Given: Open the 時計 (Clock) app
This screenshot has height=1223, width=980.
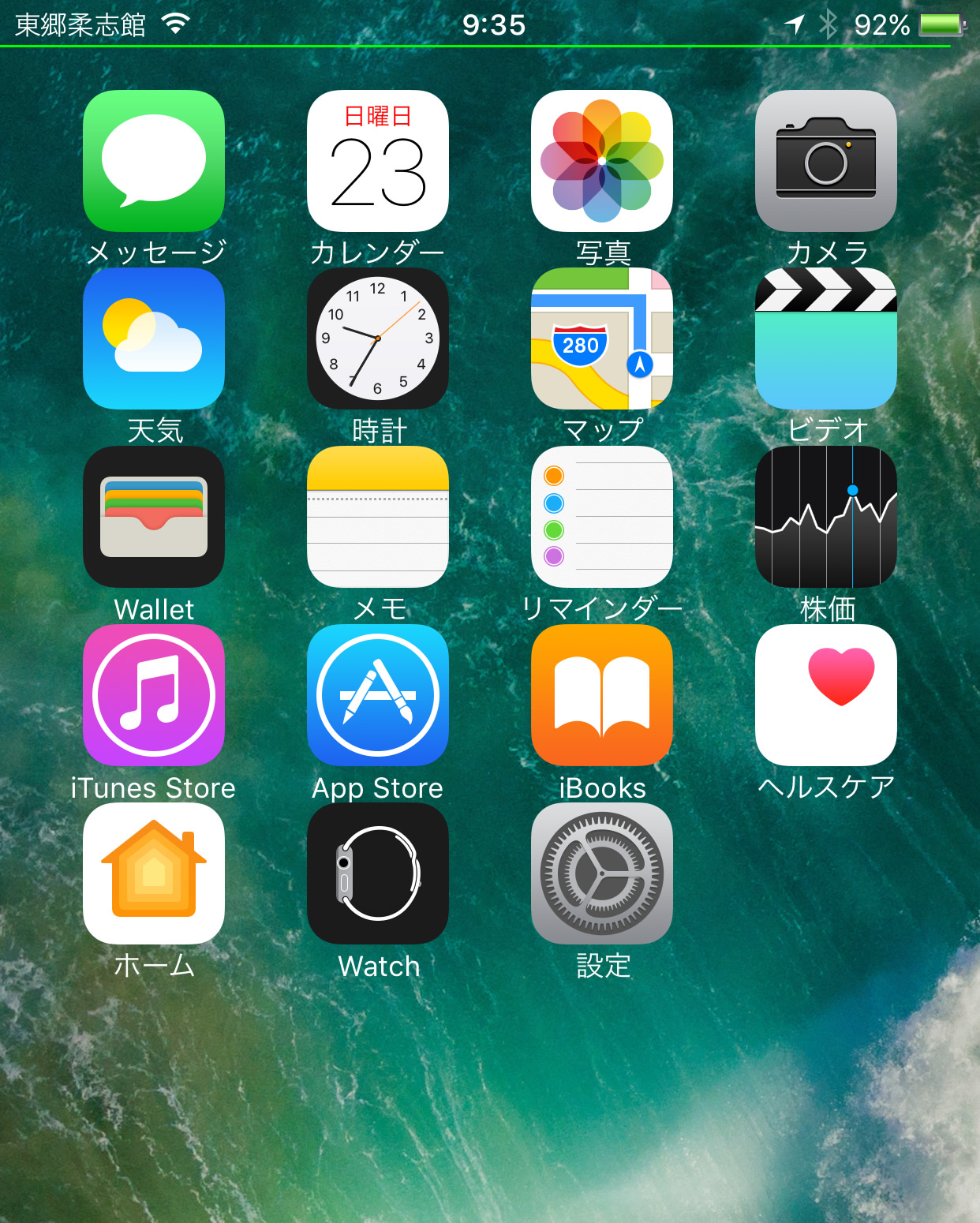Looking at the screenshot, I should click(x=378, y=338).
